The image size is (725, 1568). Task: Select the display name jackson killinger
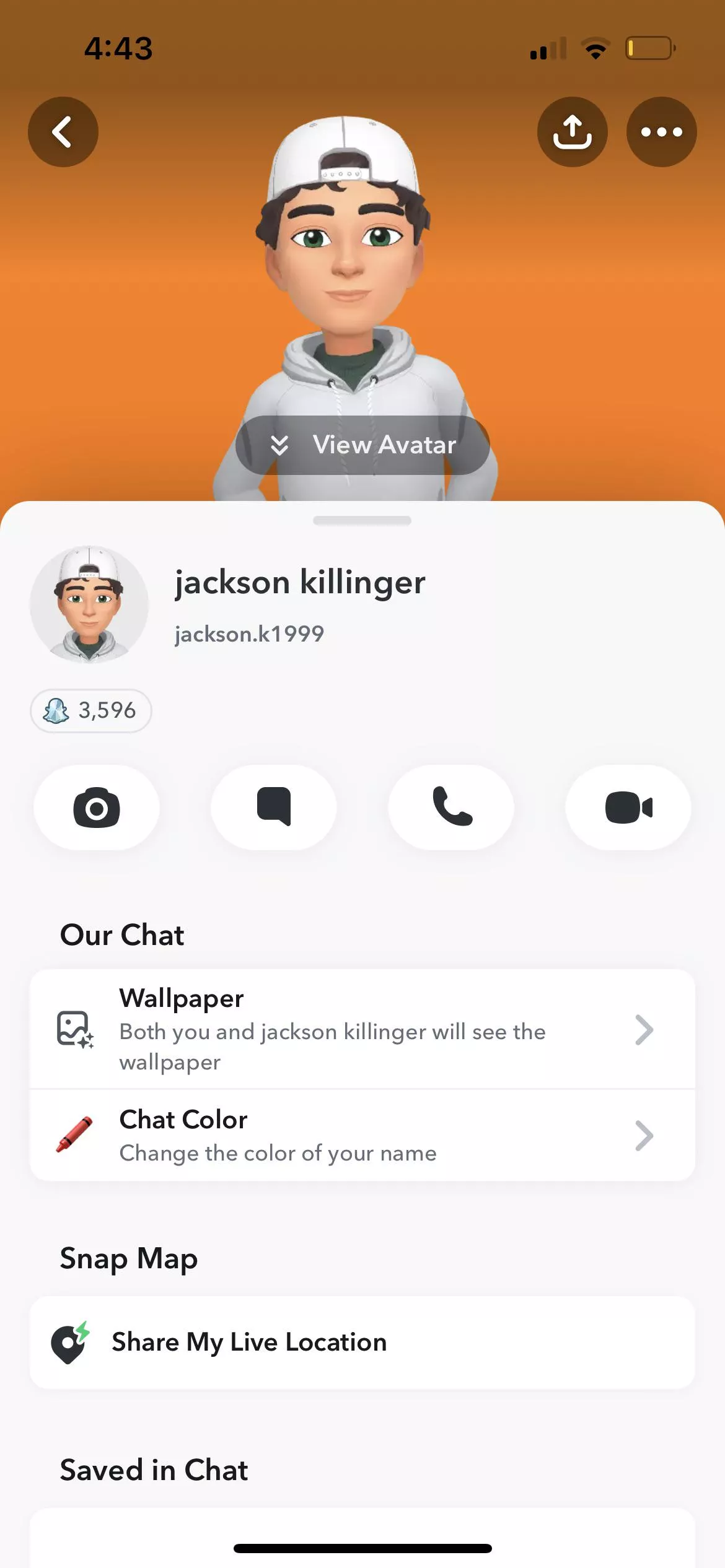[299, 581]
